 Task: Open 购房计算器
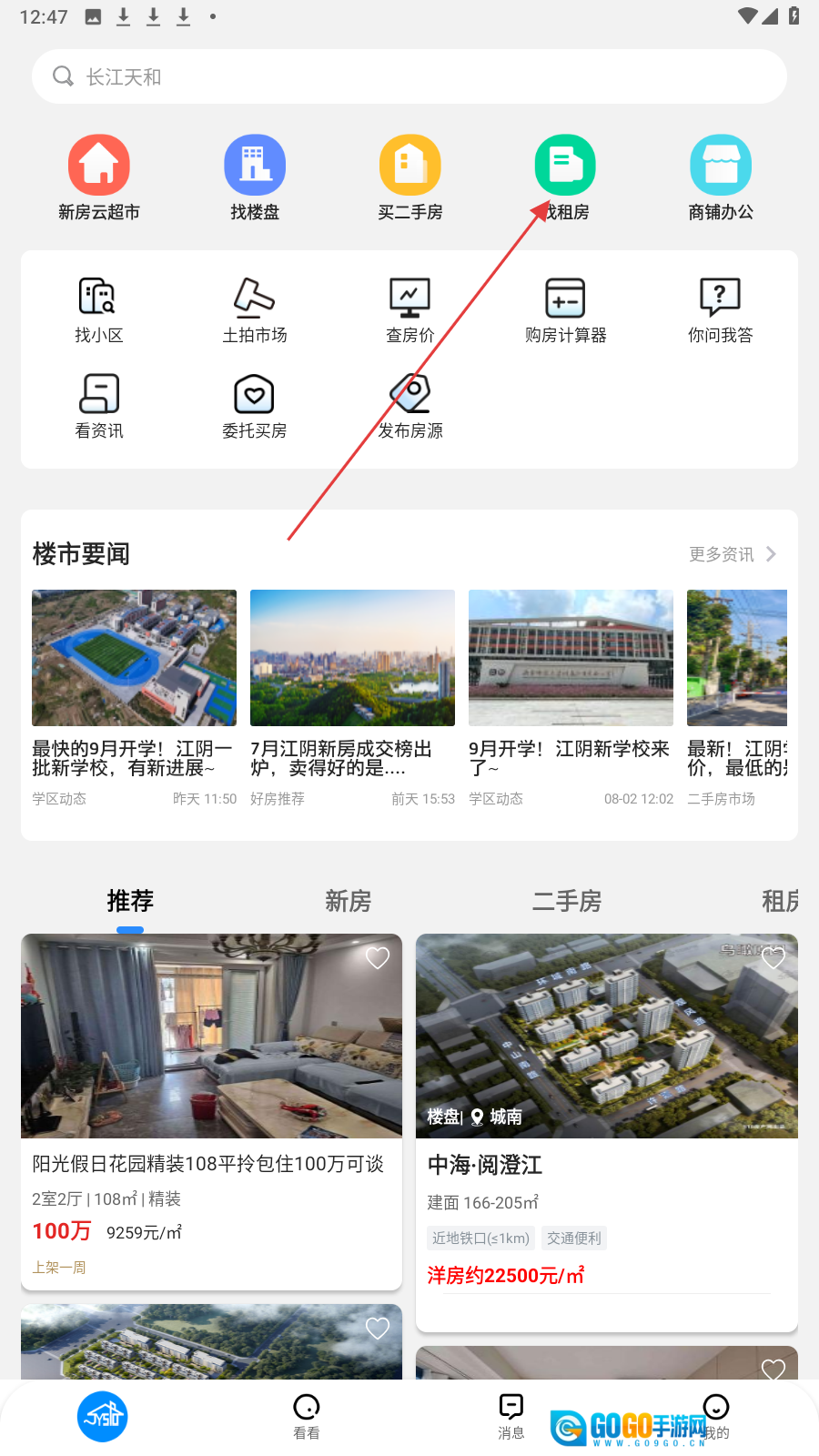pyautogui.click(x=565, y=309)
